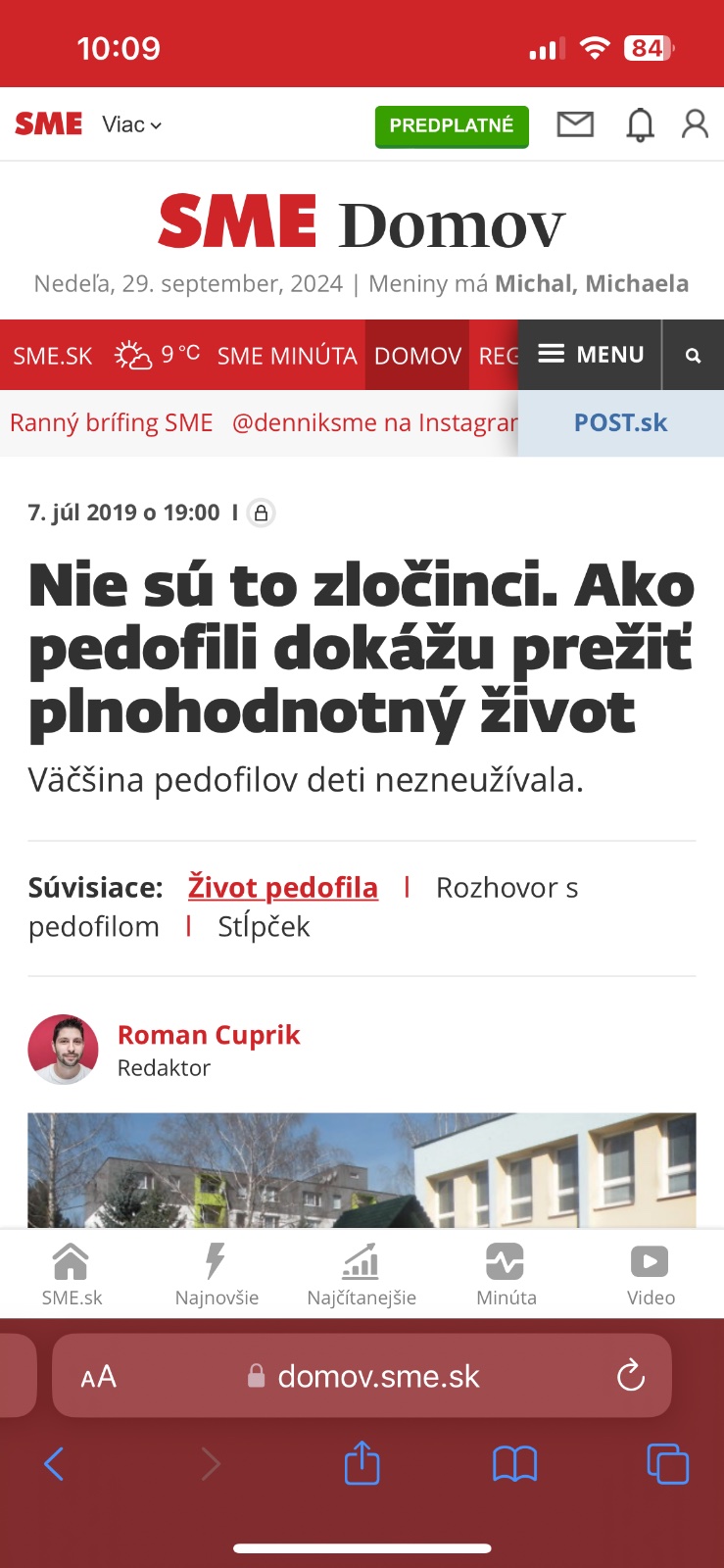Open SME MINÚTA section
The image size is (724, 1568).
[x=287, y=356]
